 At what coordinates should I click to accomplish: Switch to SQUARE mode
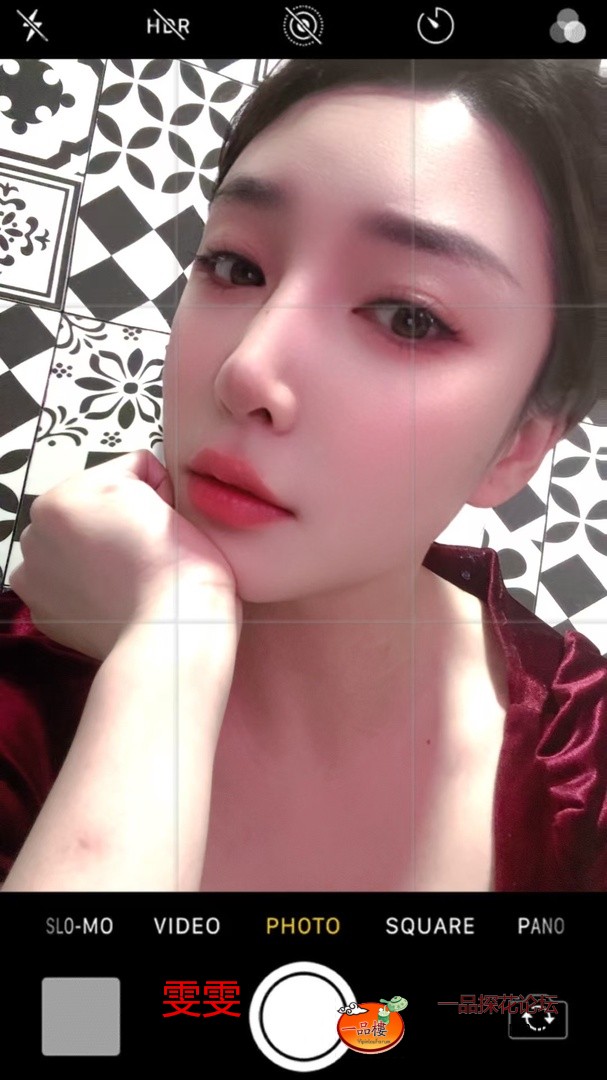tap(430, 926)
